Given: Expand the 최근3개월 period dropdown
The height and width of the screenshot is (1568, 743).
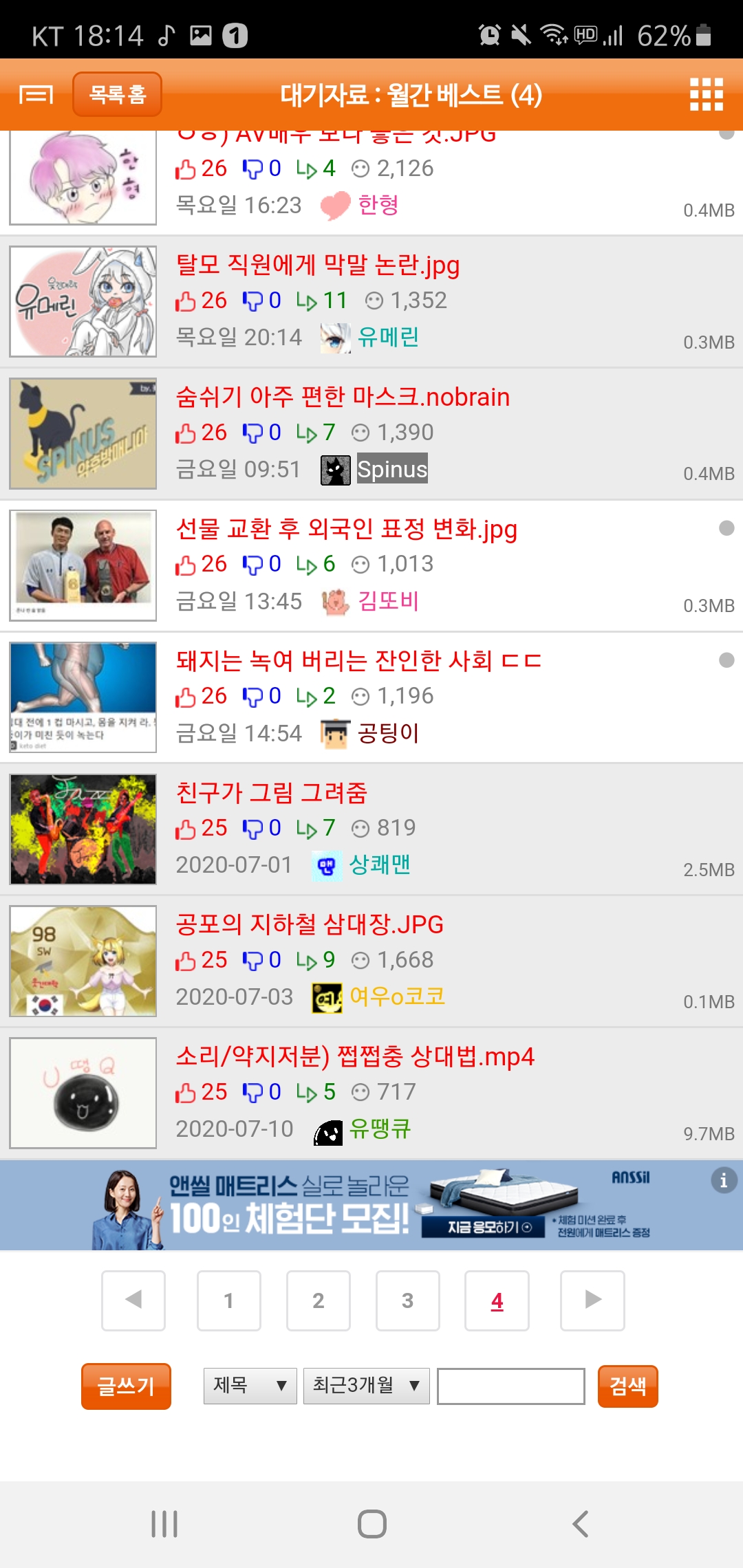Looking at the screenshot, I should pyautogui.click(x=366, y=1385).
